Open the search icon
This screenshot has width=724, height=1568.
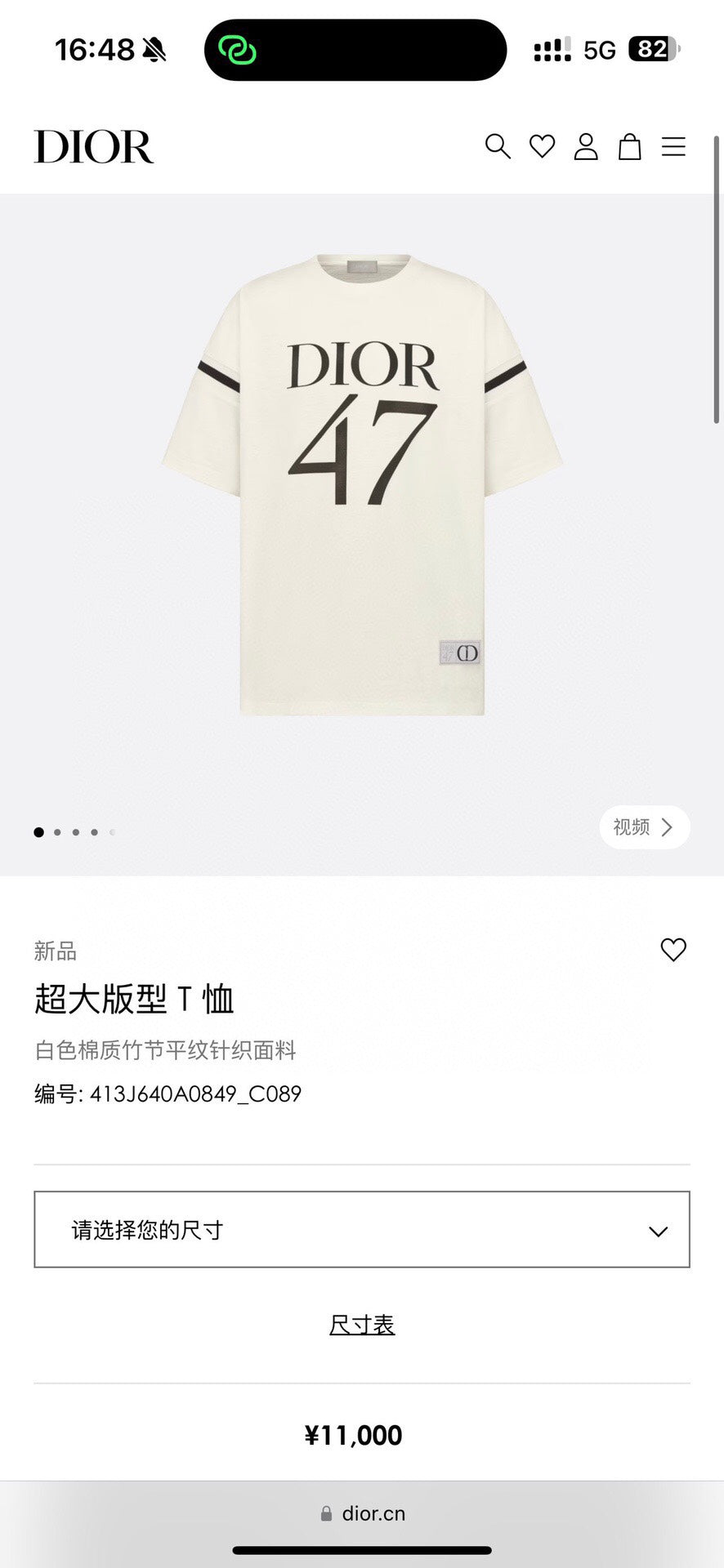point(498,147)
